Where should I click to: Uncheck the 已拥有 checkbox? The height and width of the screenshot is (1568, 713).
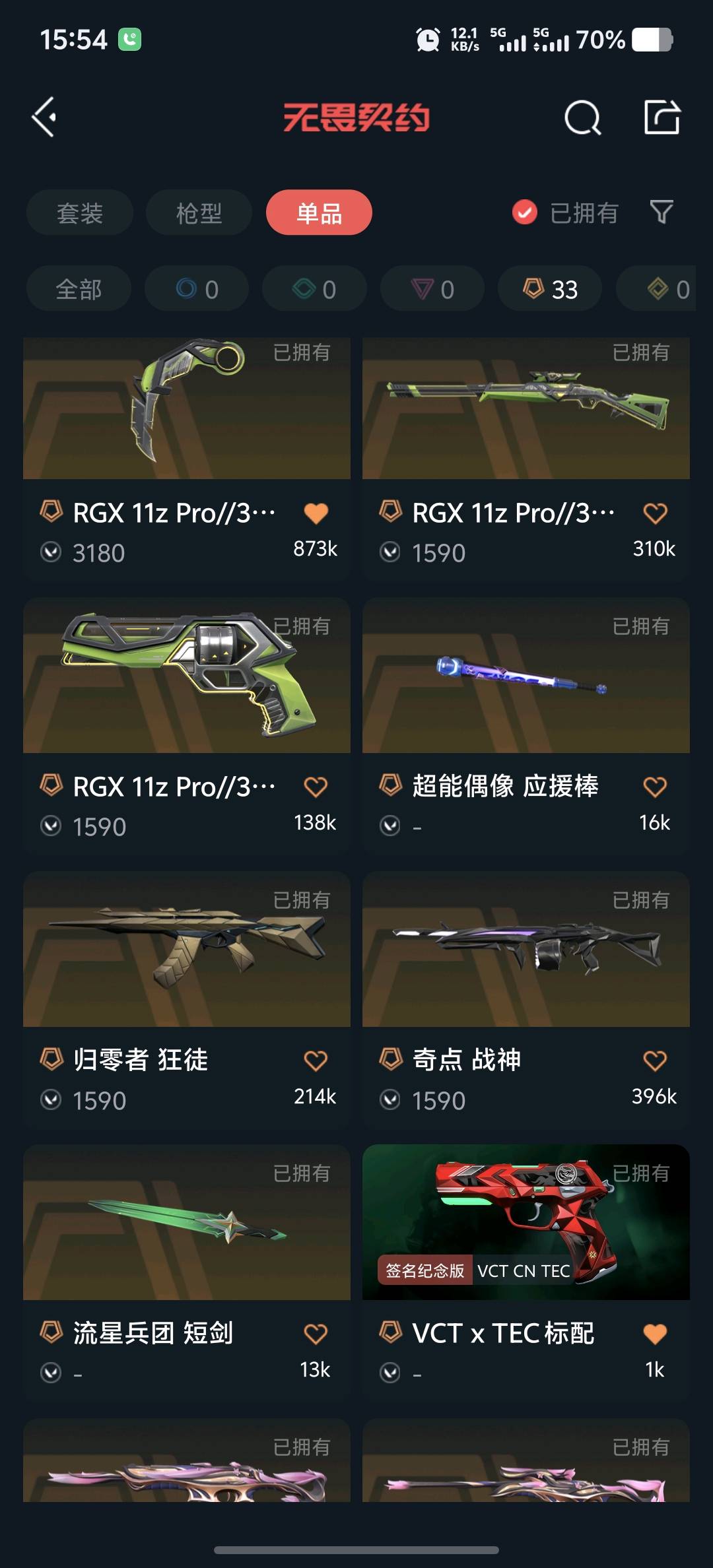tap(525, 212)
